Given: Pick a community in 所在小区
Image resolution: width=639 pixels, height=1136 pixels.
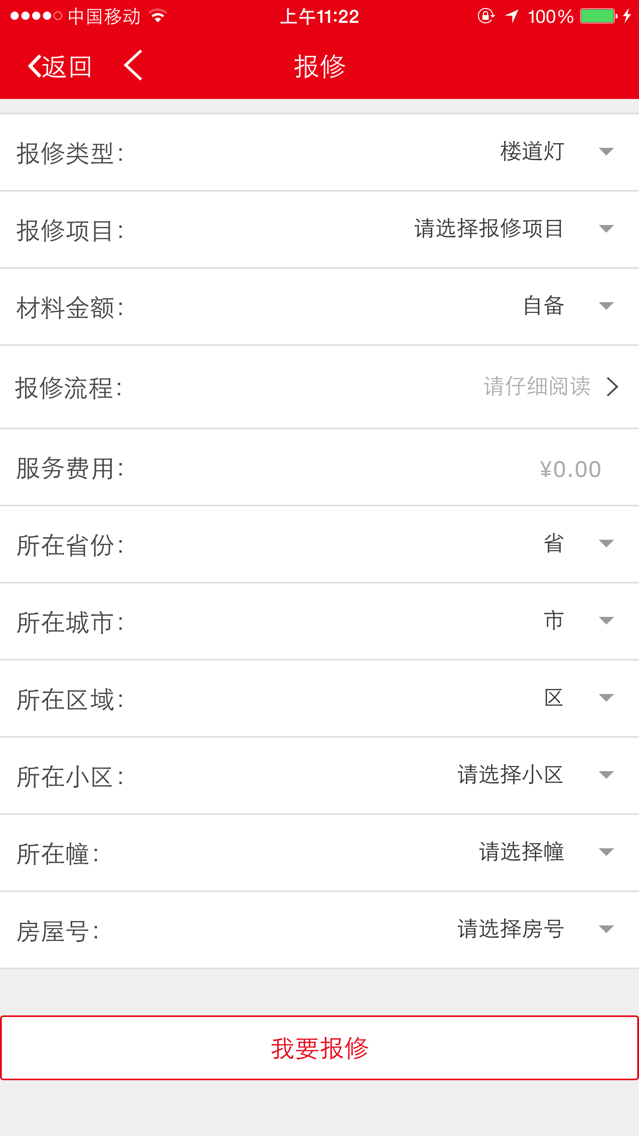Looking at the screenshot, I should coord(320,775).
